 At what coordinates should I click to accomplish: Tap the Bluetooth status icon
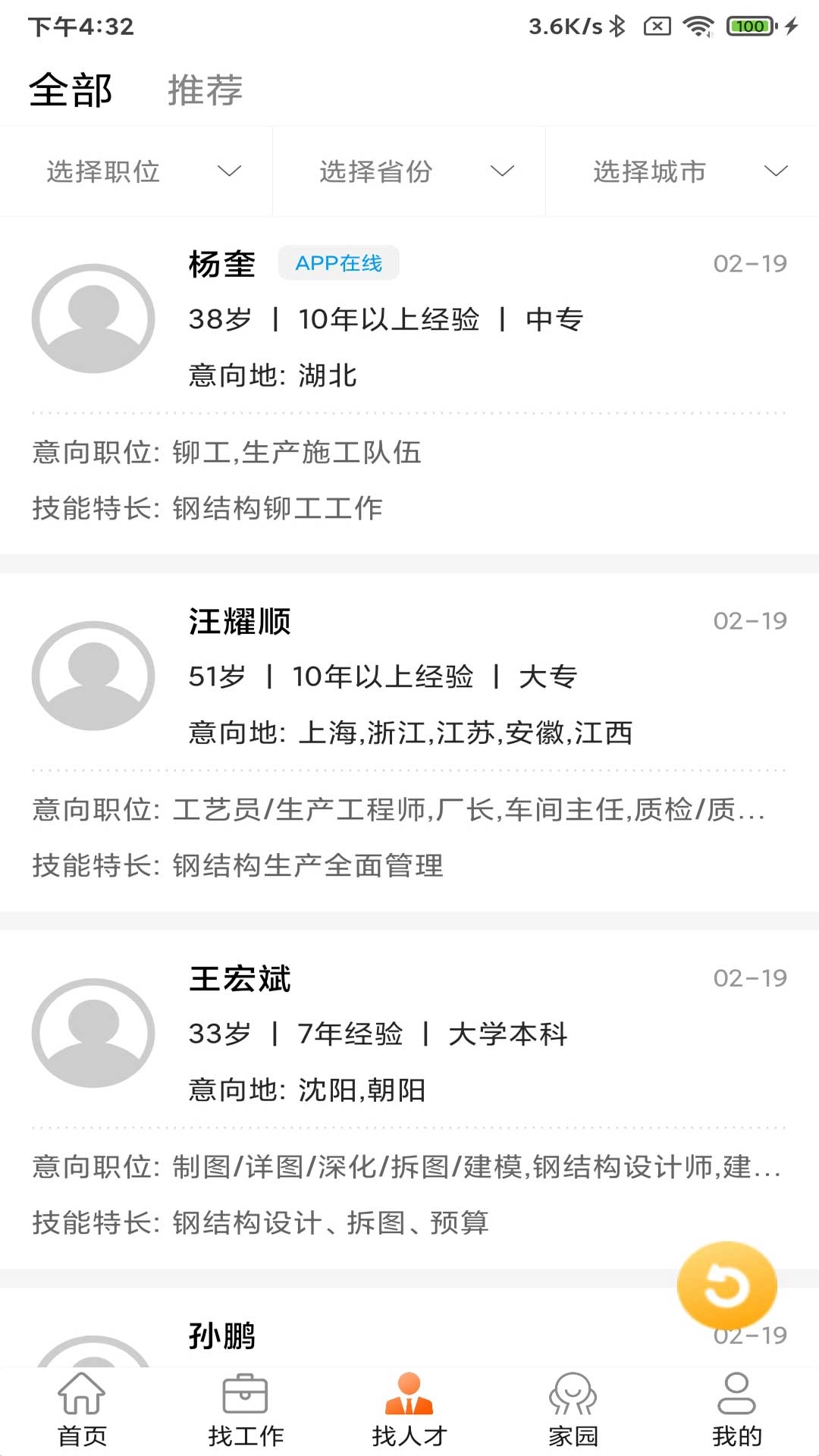pyautogui.click(x=618, y=24)
